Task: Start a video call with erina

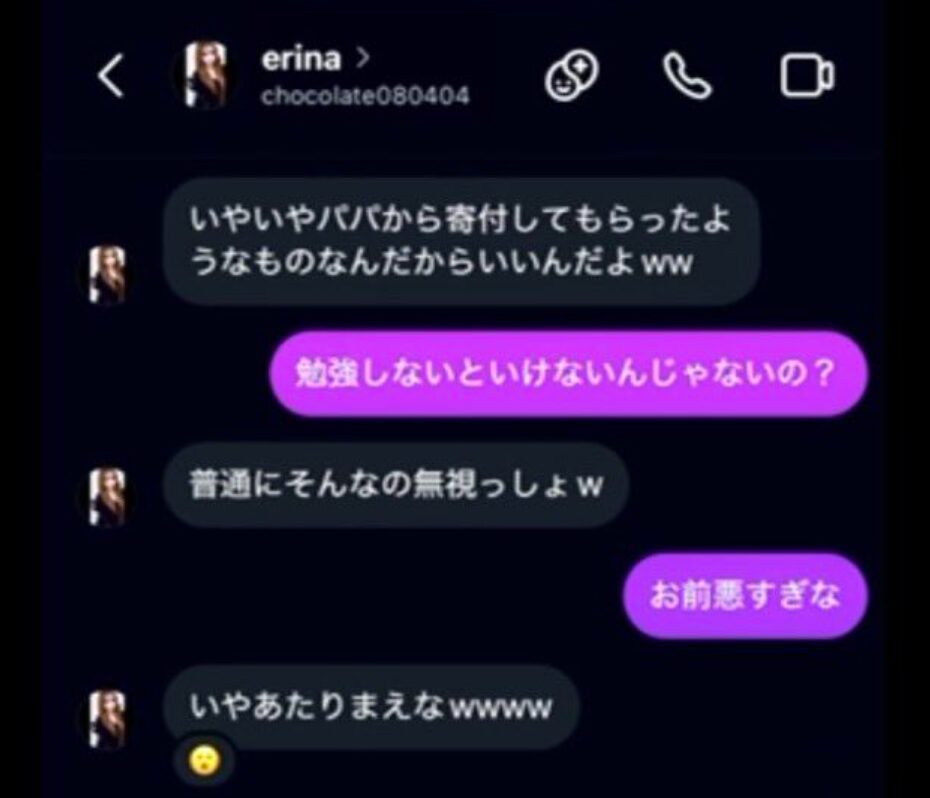Action: point(807,76)
